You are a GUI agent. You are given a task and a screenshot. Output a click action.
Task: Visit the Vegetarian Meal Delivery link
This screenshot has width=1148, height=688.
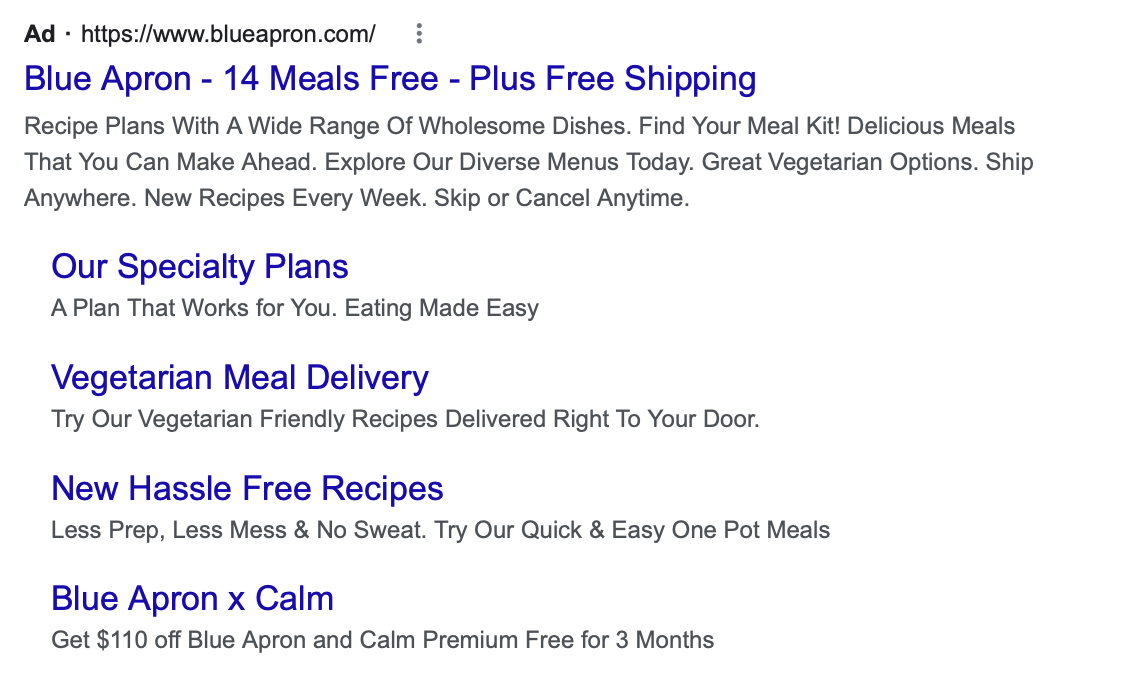(240, 378)
